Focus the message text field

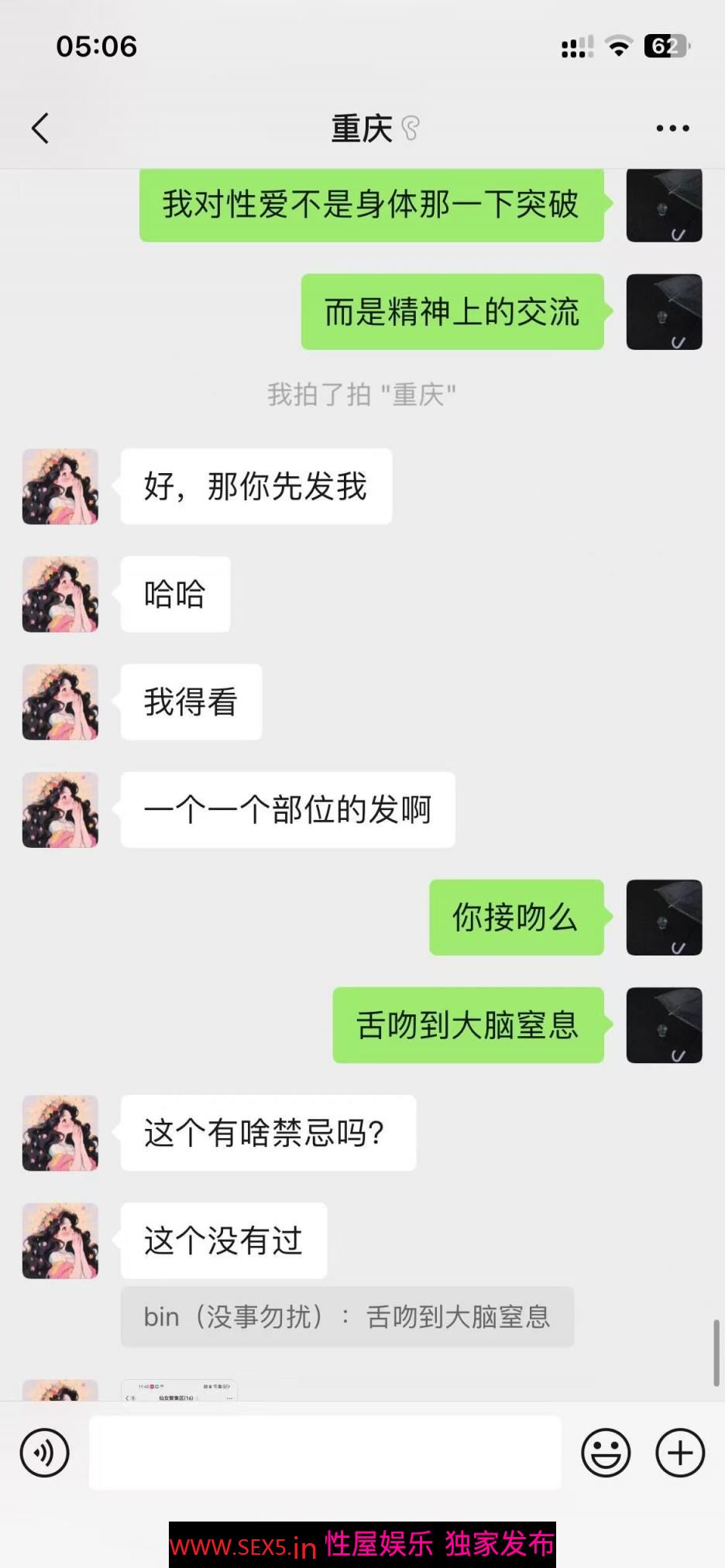point(325,1453)
